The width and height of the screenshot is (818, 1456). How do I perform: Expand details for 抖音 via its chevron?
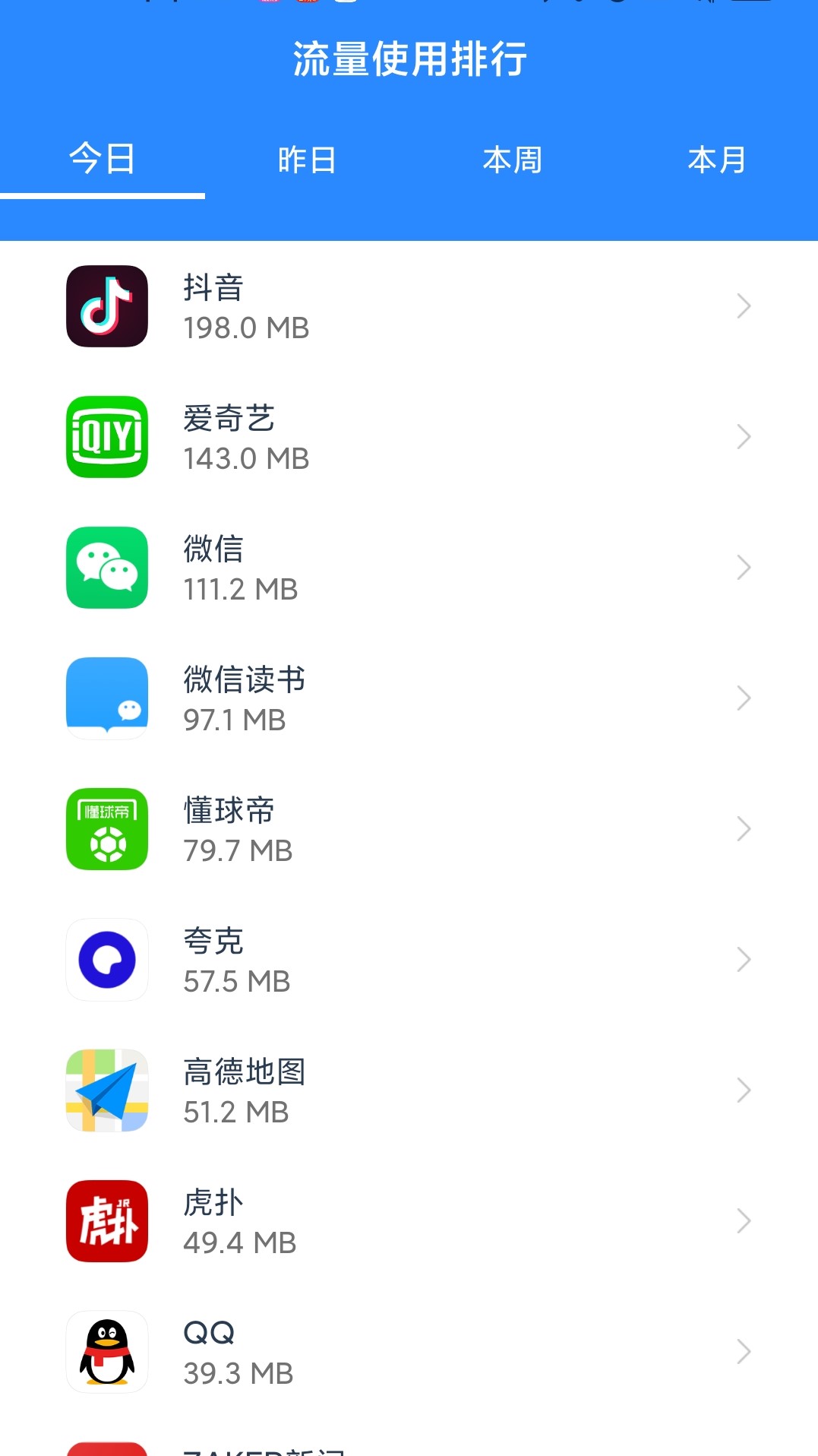(x=743, y=306)
